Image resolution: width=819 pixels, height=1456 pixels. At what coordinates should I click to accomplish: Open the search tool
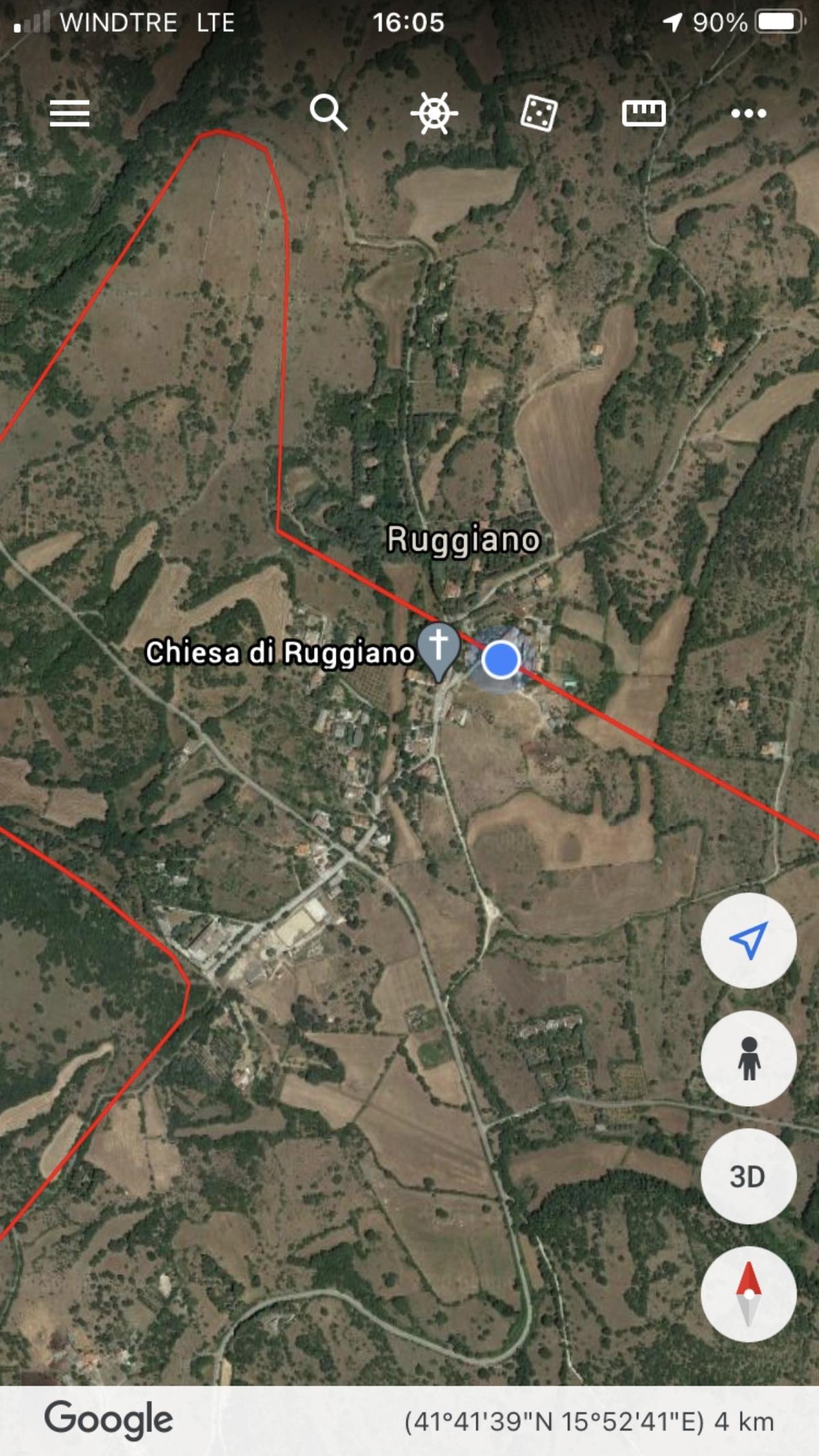pyautogui.click(x=328, y=113)
